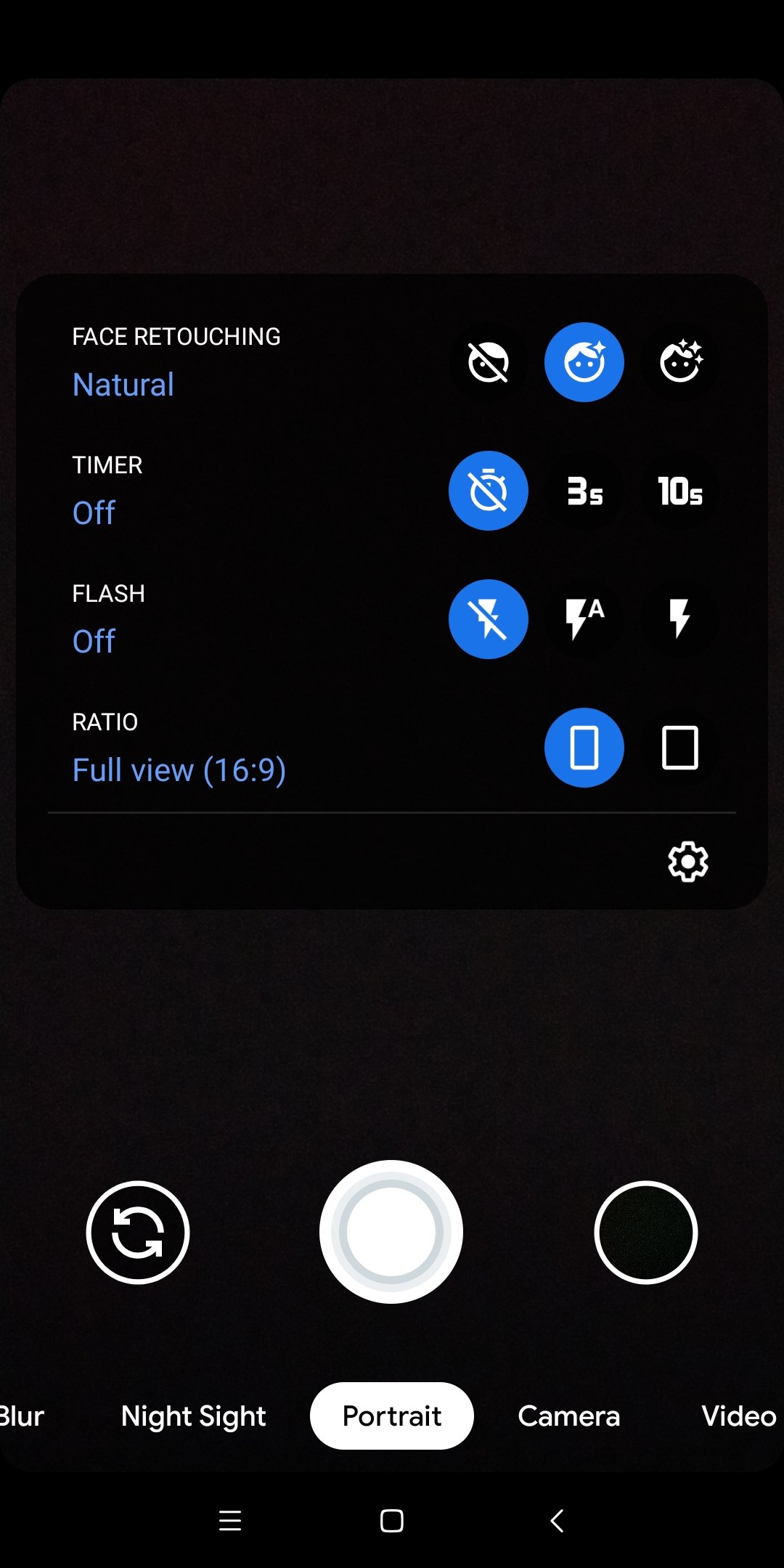Set the timer to 10 seconds
This screenshot has width=784, height=1568.
pos(680,491)
